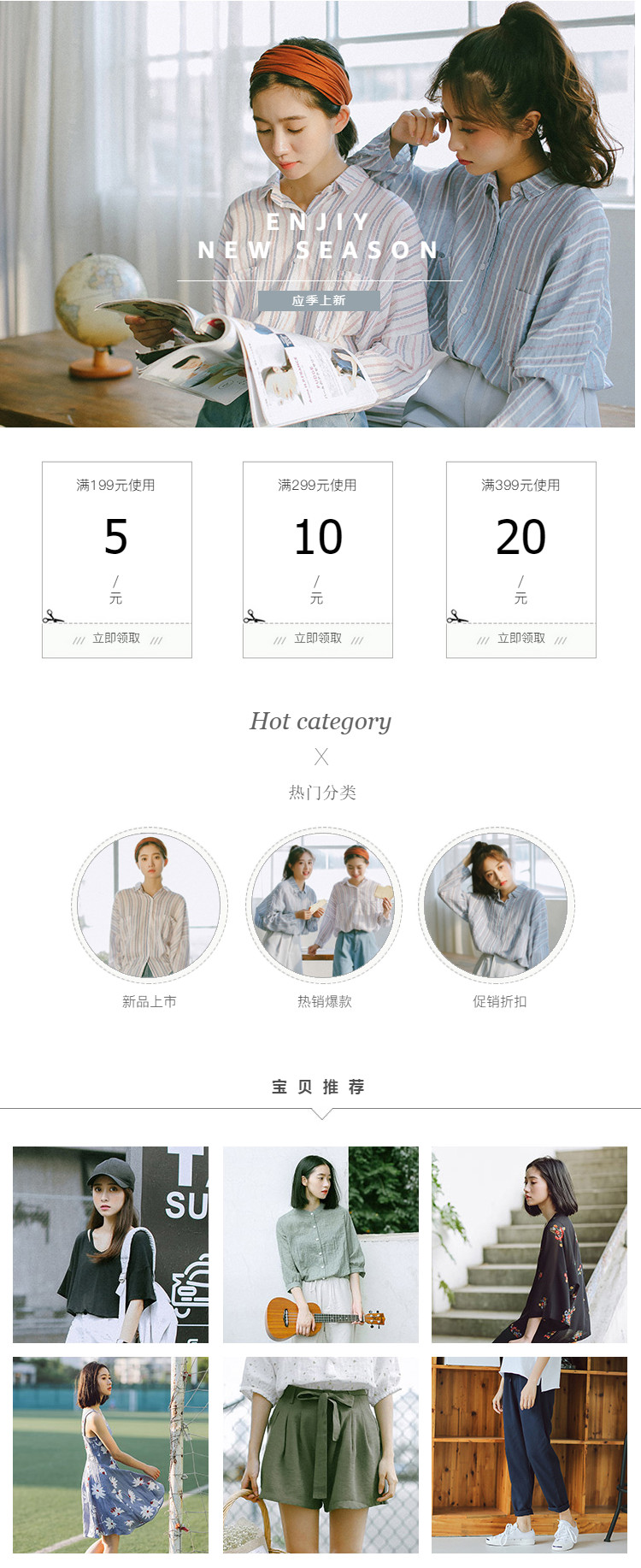Expand 宝贝推荐 using the down arrow
The image size is (641, 1568).
(x=320, y=1113)
